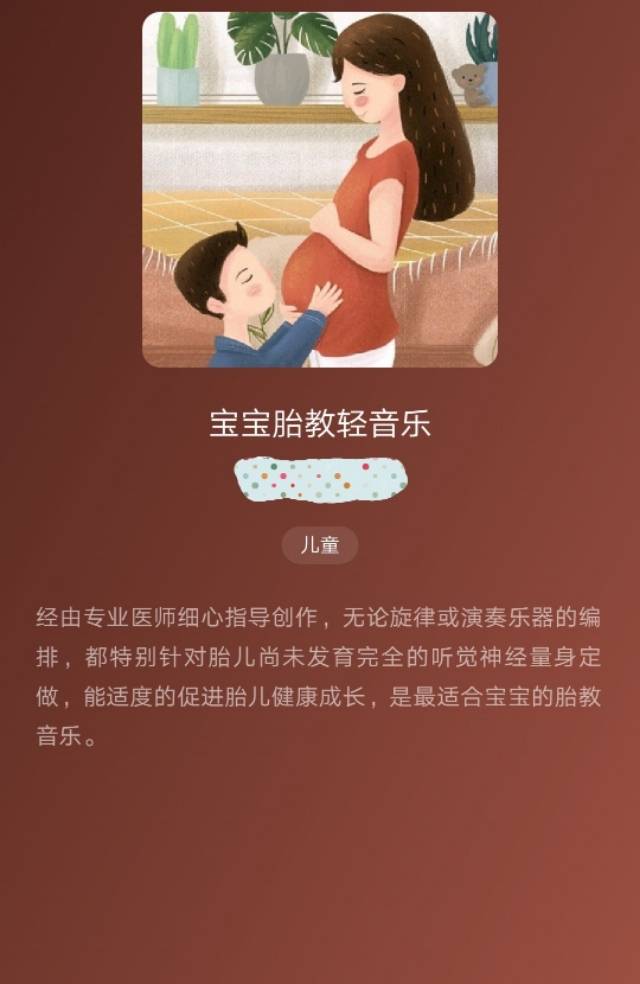Open the 宝宝胎教轻音乐 cover image
Viewport: 640px width, 984px height.
tap(319, 190)
